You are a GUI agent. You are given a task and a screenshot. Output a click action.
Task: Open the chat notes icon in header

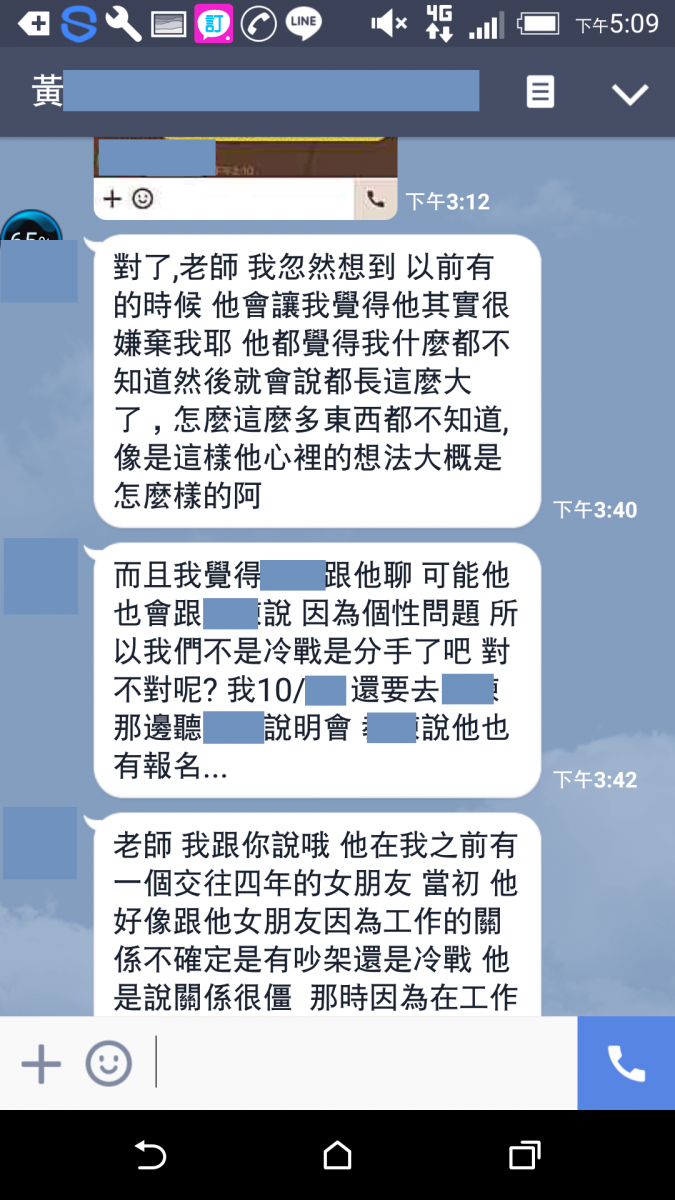point(540,93)
